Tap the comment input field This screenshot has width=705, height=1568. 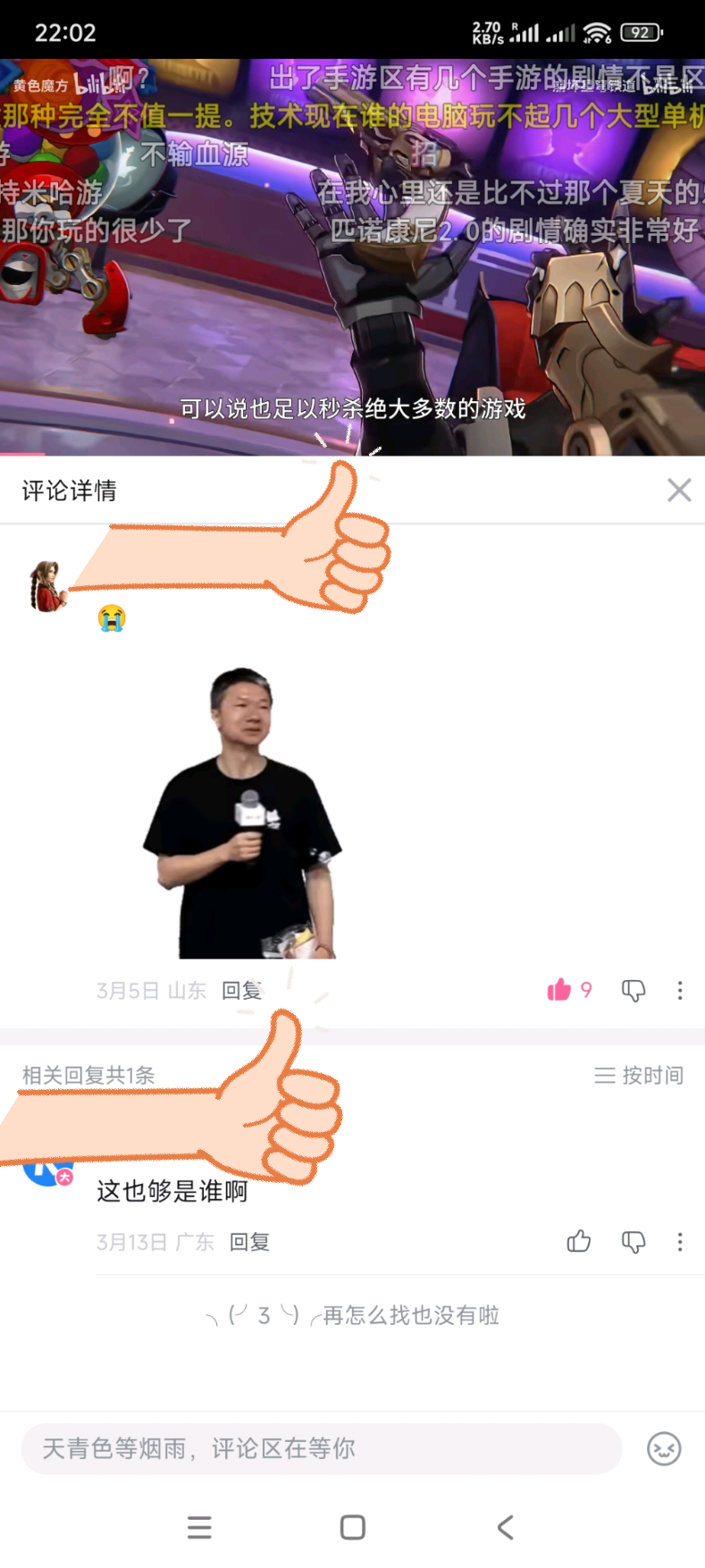(x=322, y=1448)
